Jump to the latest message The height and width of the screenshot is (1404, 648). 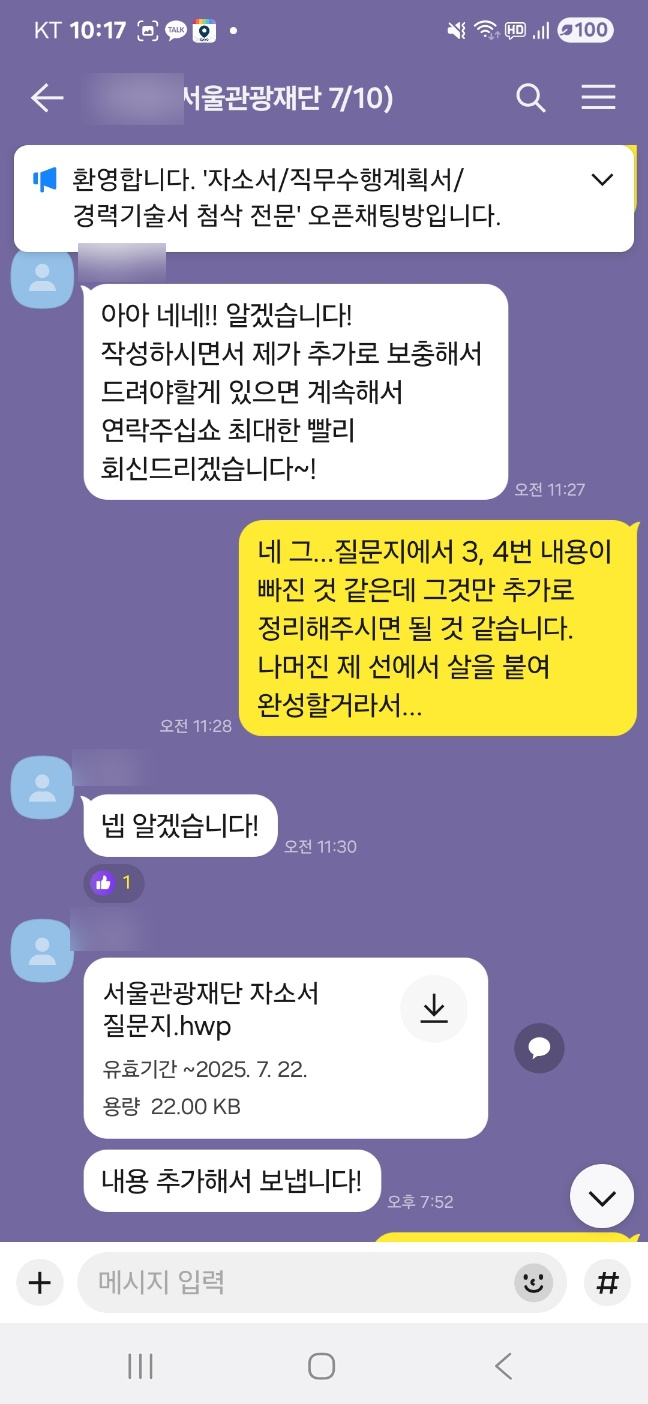[x=602, y=1197]
